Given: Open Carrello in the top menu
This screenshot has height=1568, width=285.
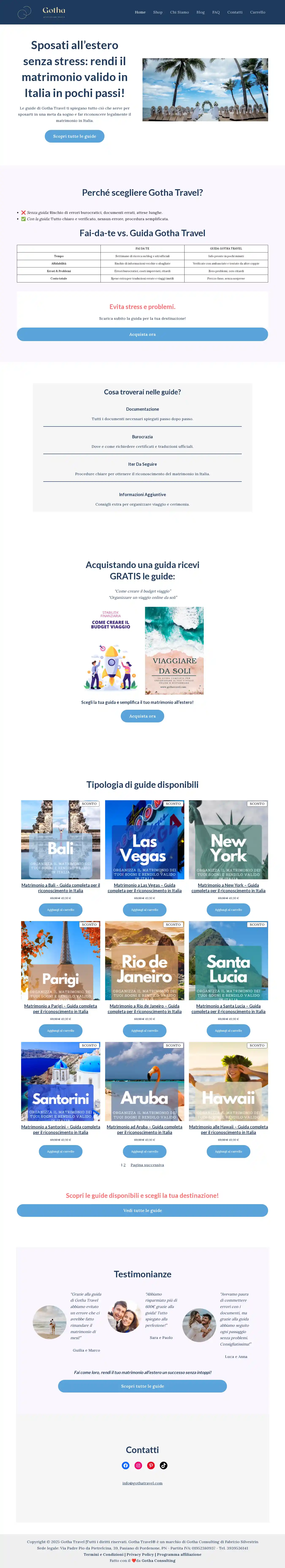Looking at the screenshot, I should [258, 12].
